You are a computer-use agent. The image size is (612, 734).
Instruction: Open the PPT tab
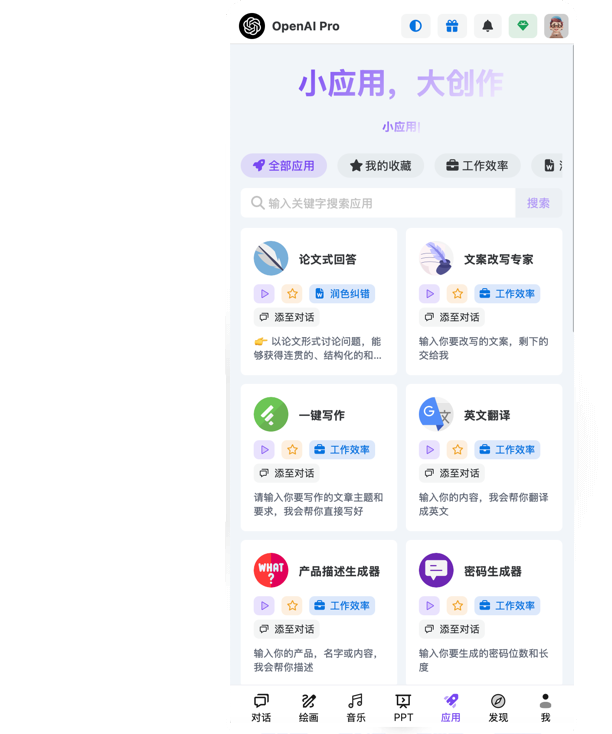point(403,708)
